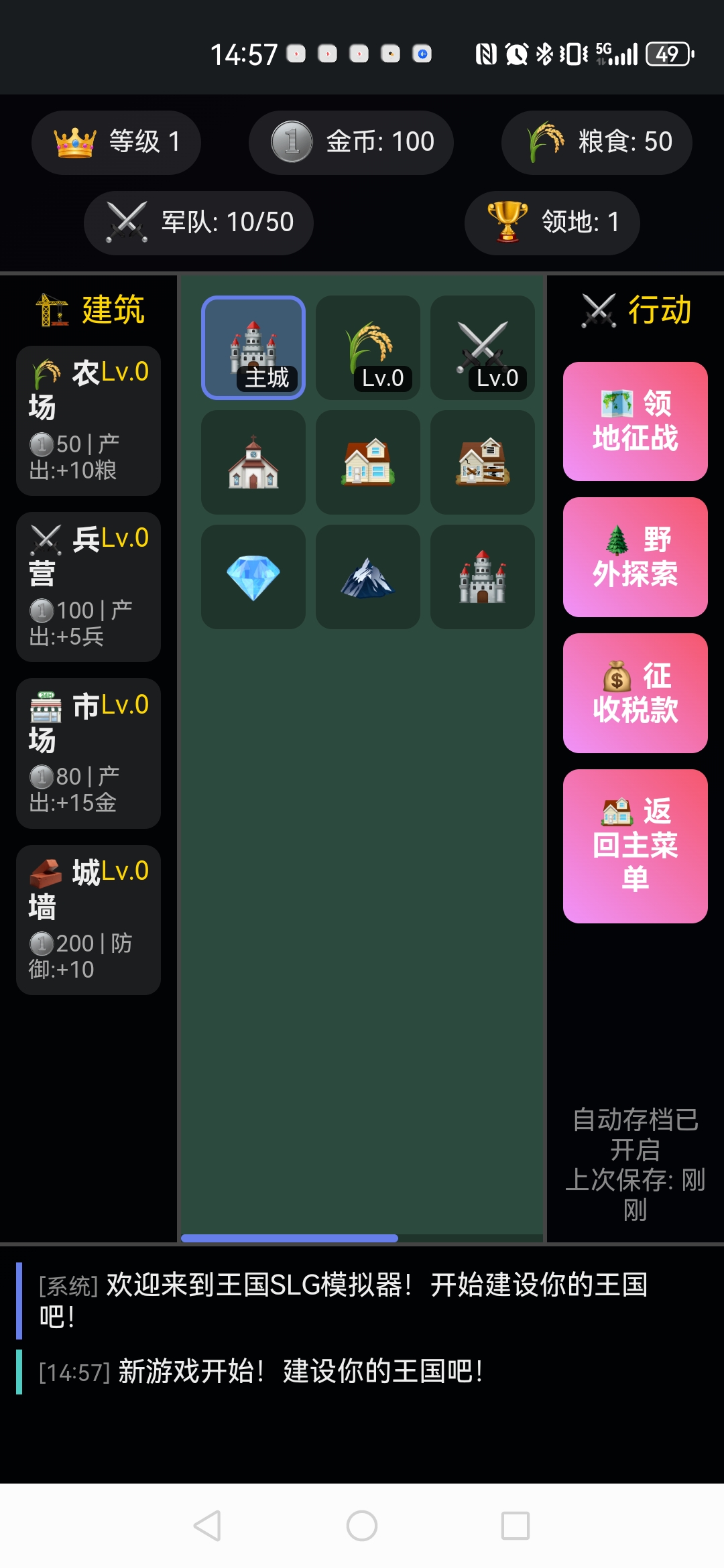Select the castle tile in the grid
Image resolution: width=724 pixels, height=1568 pixels.
coord(483,576)
